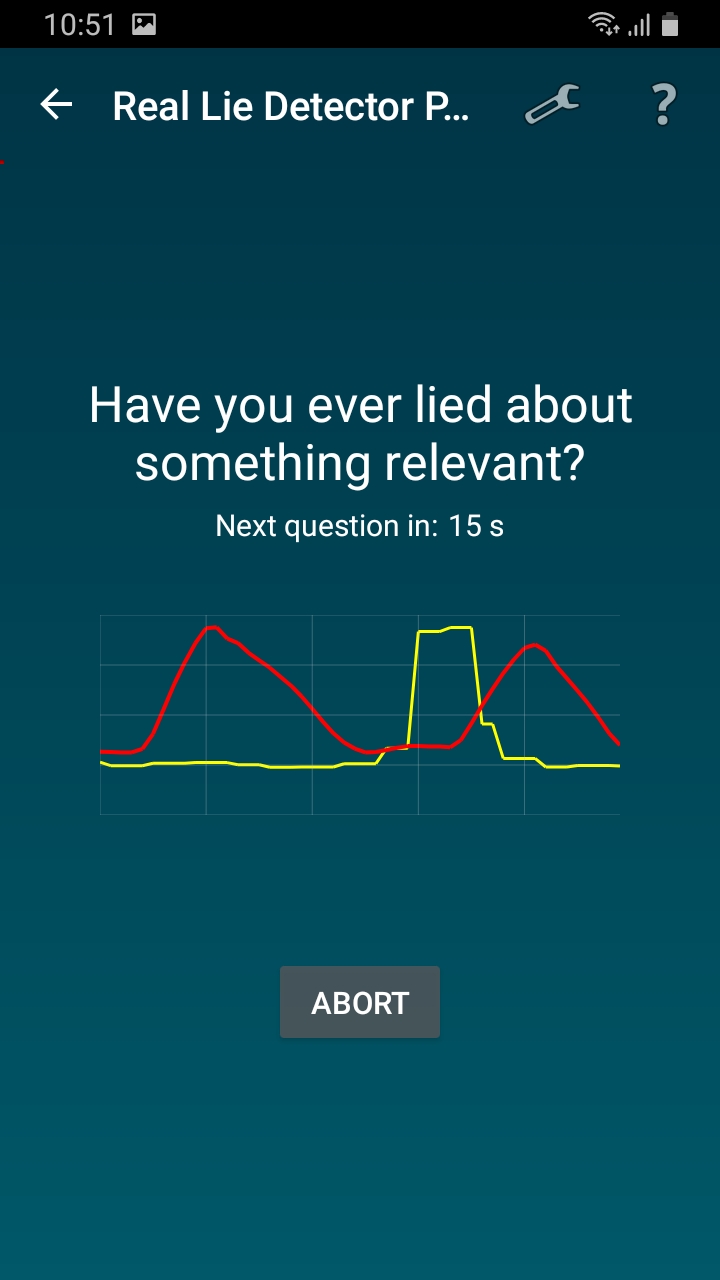Abort the lie detector test
Screen dimensions: 720x1280
pyautogui.click(x=360, y=1002)
